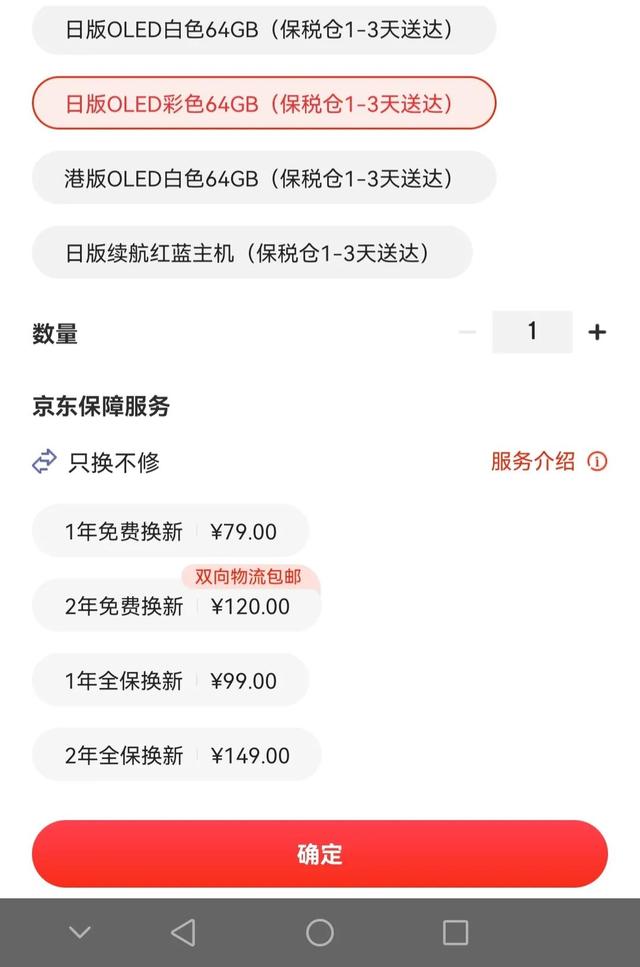This screenshot has height=967, width=640.
Task: Choose 2年全保换新 ¥149.00 service
Action: pyautogui.click(x=176, y=756)
